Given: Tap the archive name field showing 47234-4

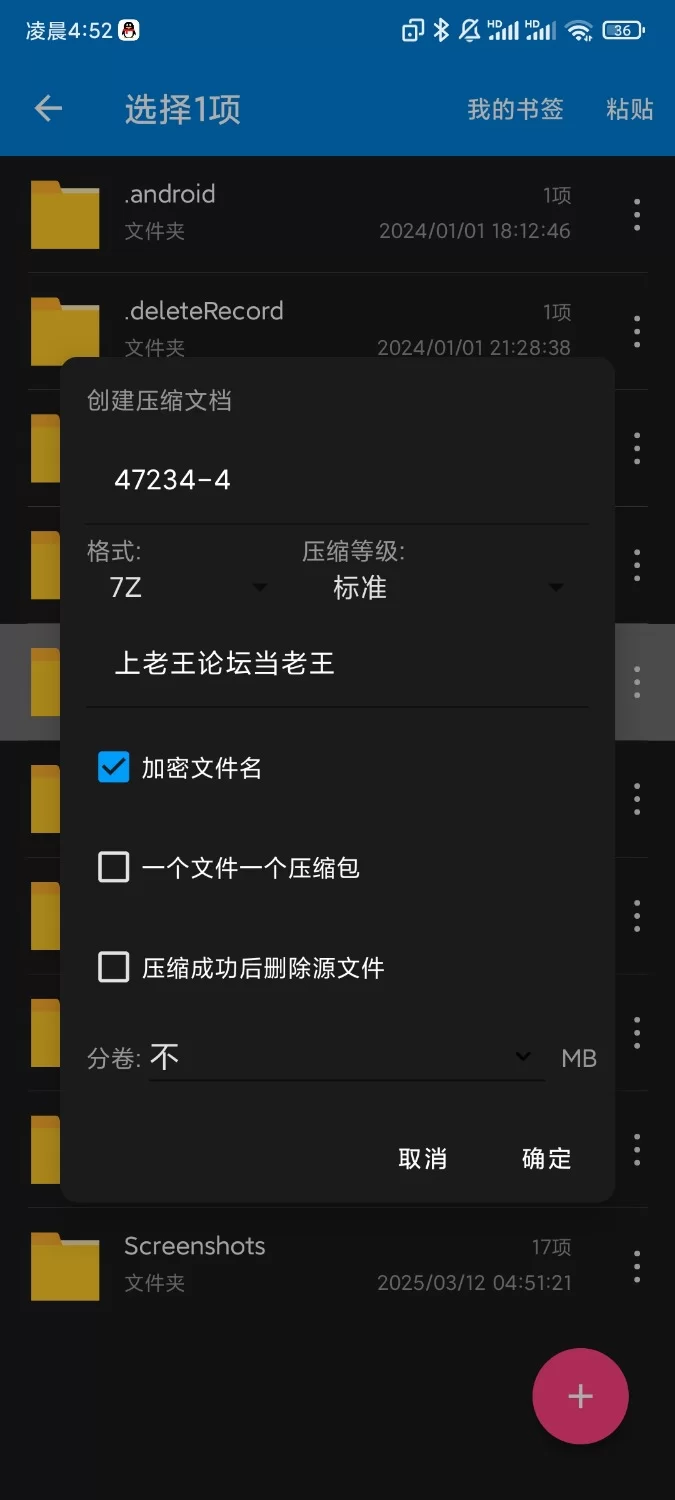Looking at the screenshot, I should 335,480.
